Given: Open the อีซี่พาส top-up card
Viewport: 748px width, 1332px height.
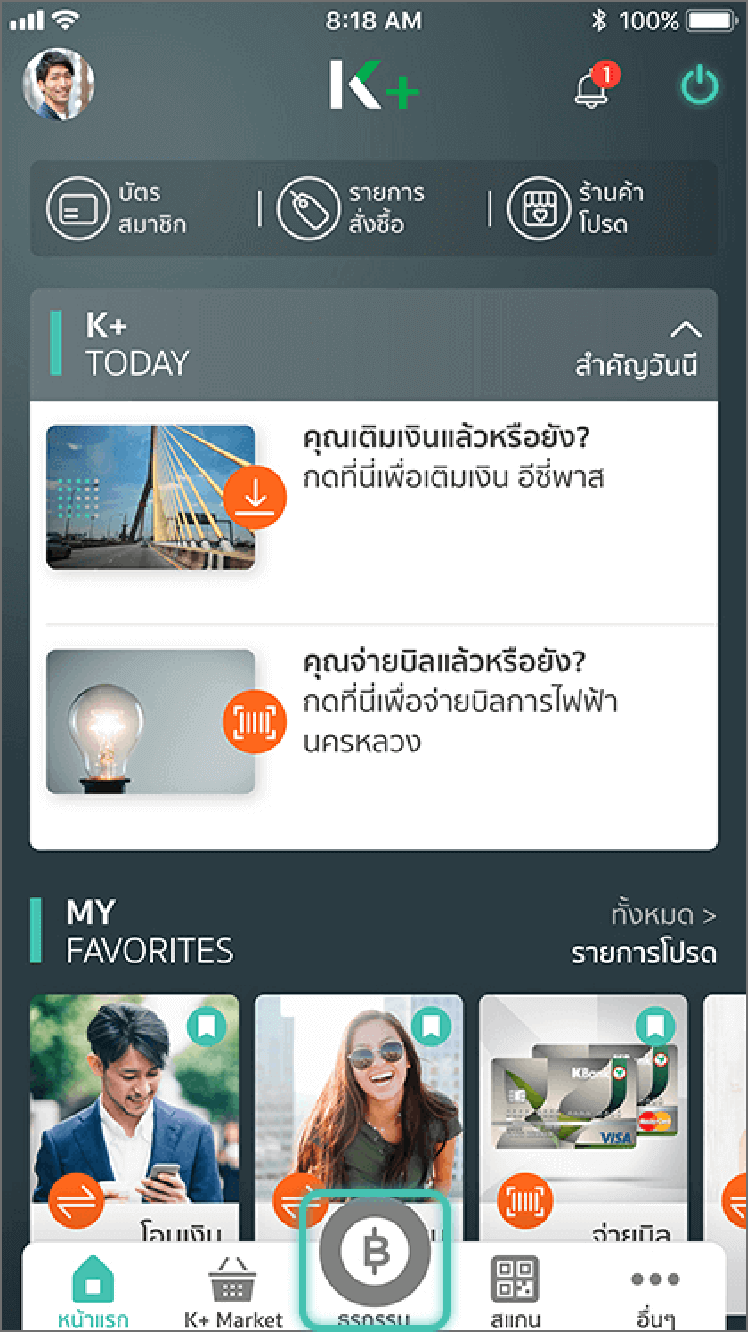Looking at the screenshot, I should [373, 497].
